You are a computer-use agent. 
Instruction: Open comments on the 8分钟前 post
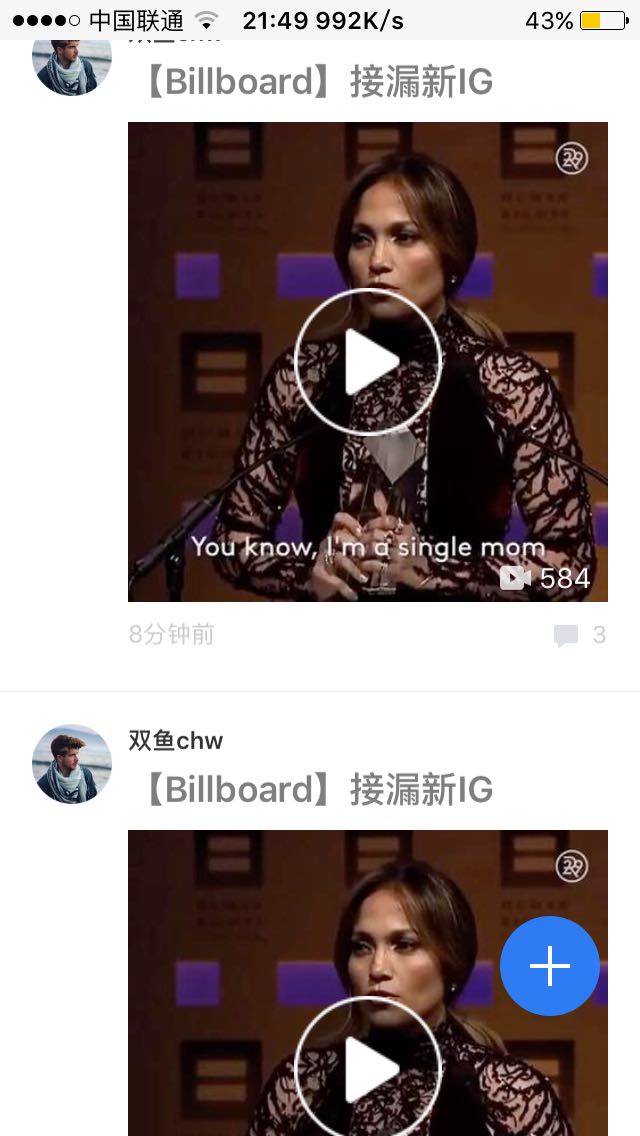(580, 635)
